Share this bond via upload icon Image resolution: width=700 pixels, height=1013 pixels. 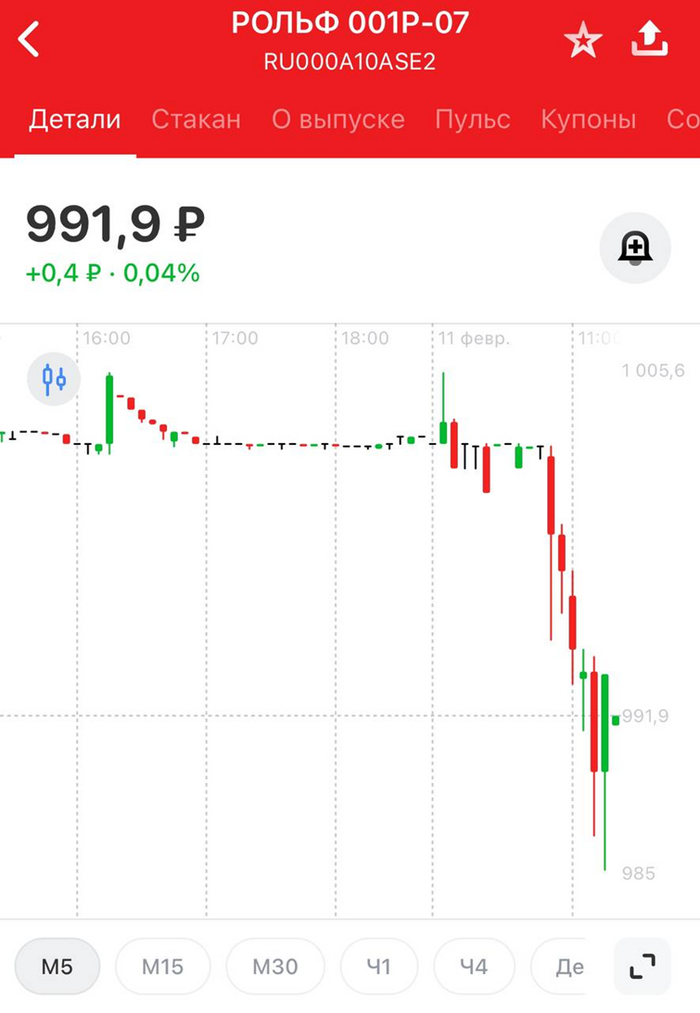650,40
